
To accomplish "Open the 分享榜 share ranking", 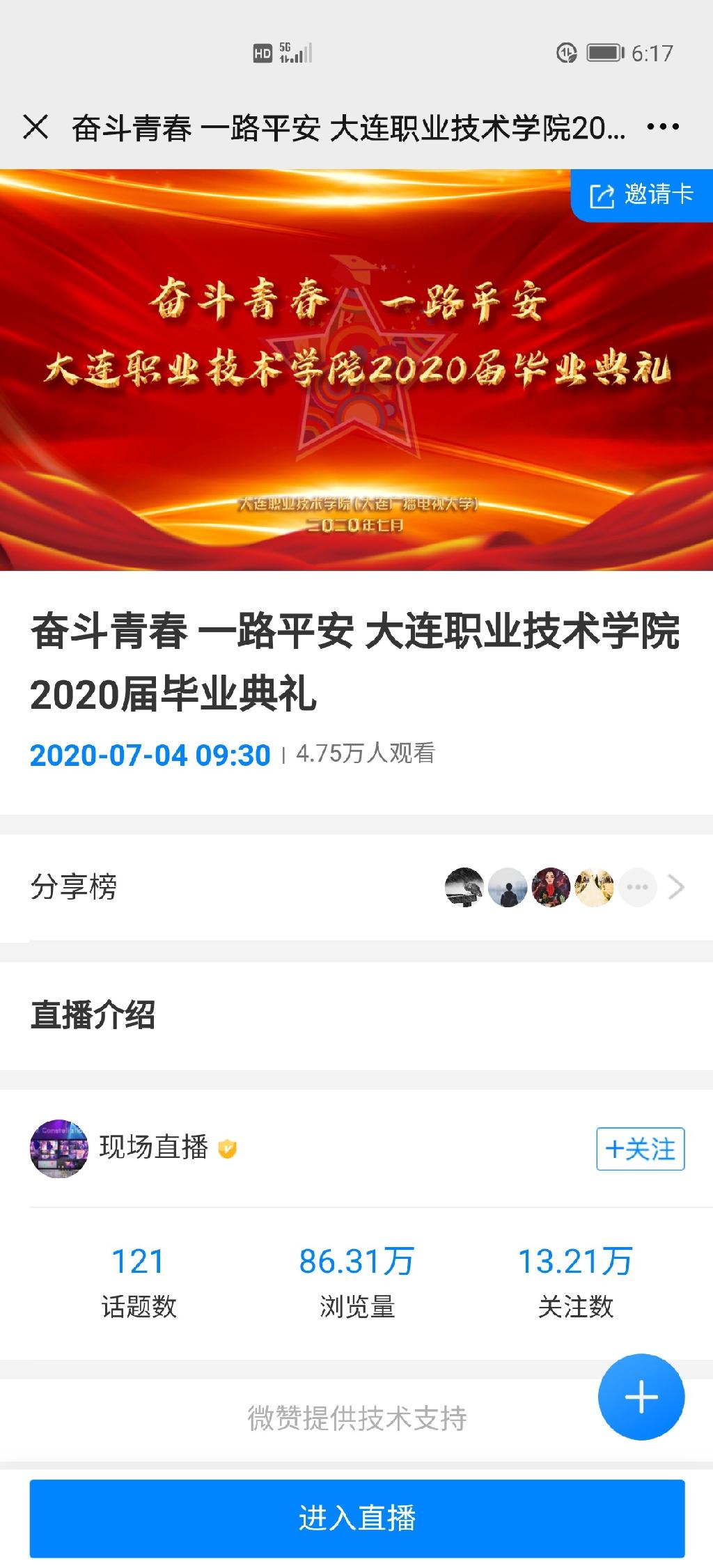I will pos(356,887).
